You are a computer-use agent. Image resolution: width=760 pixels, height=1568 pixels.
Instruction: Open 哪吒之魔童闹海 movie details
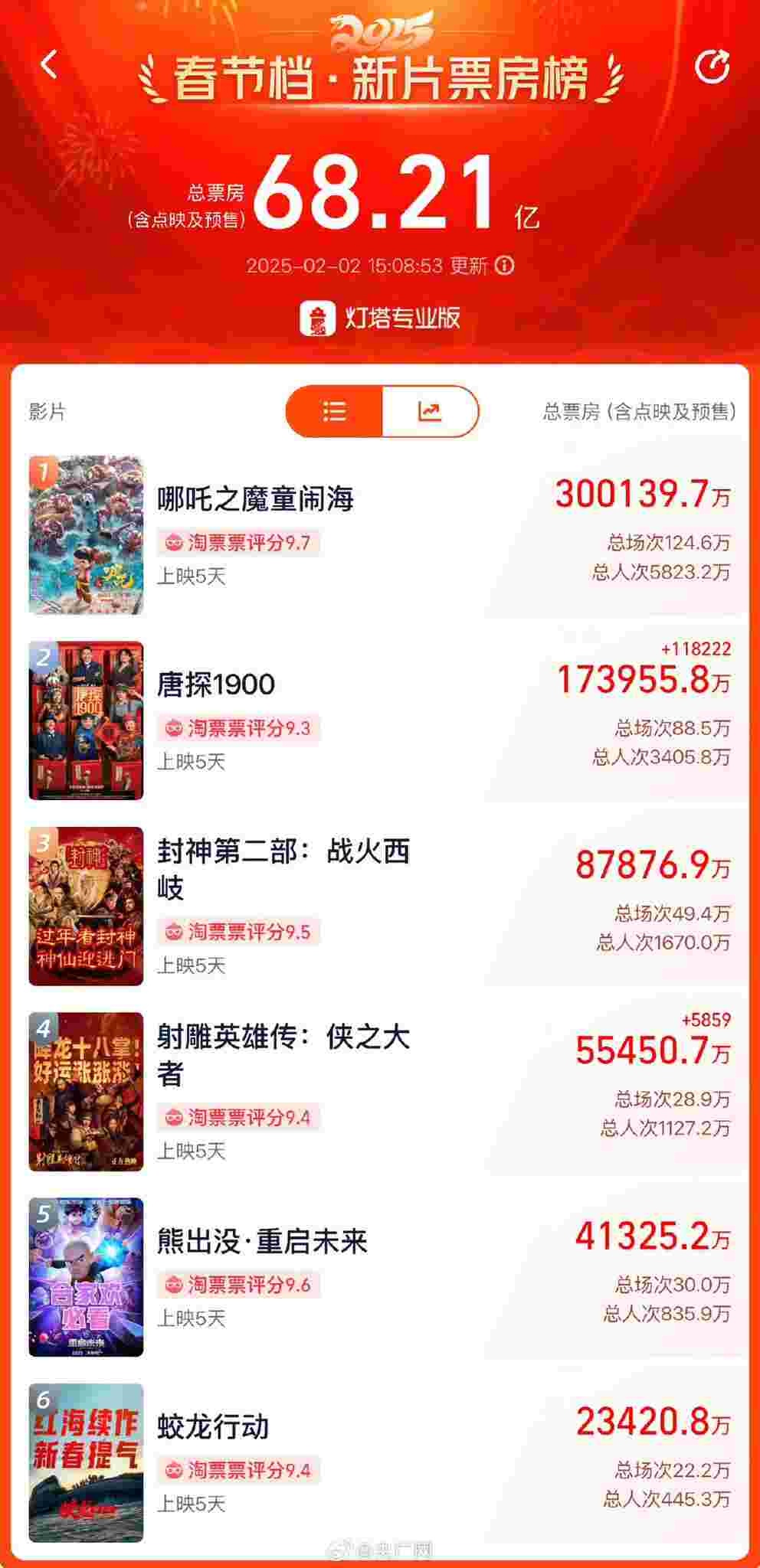tap(255, 499)
